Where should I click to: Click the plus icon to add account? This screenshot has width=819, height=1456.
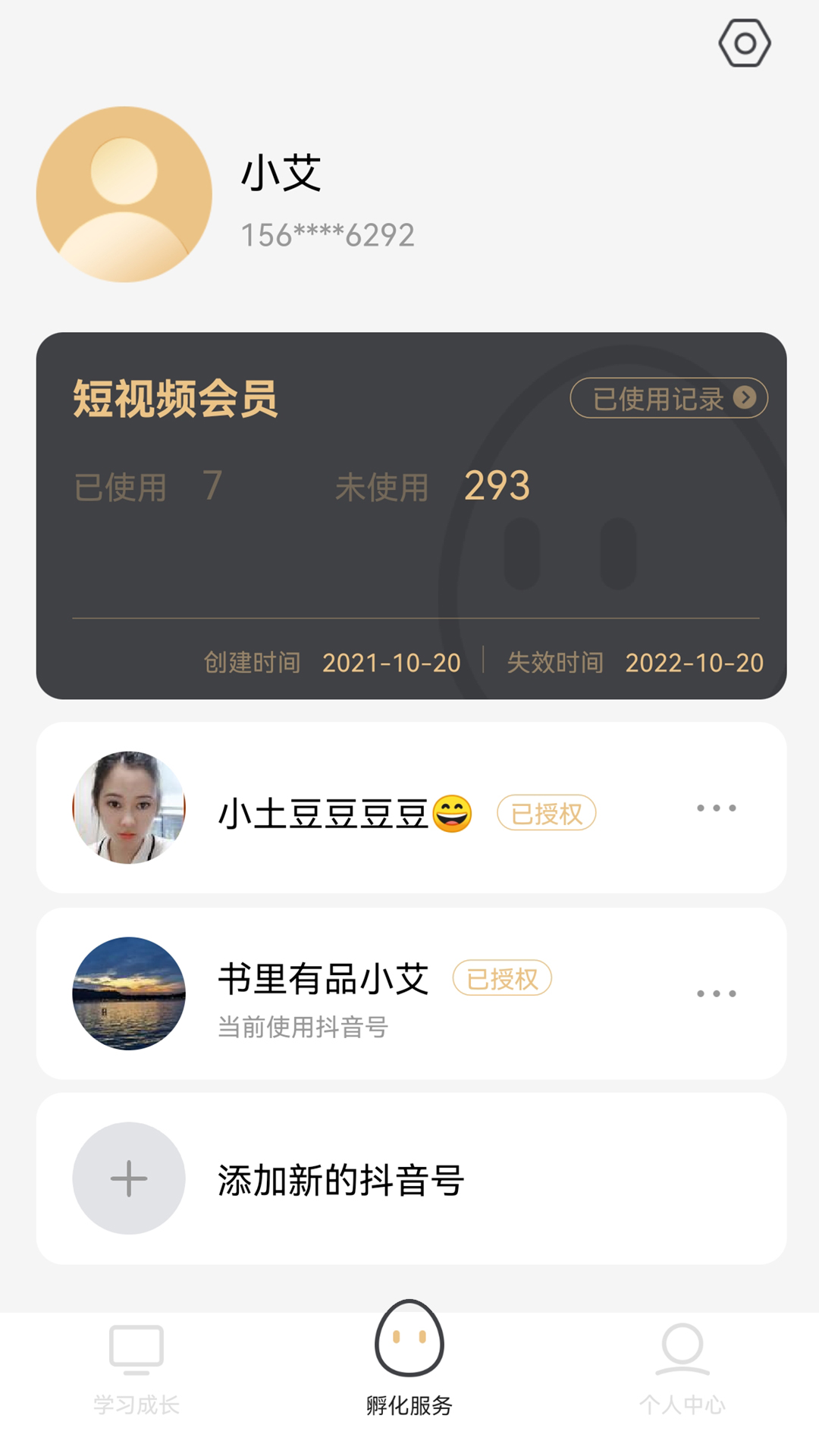pos(129,1178)
